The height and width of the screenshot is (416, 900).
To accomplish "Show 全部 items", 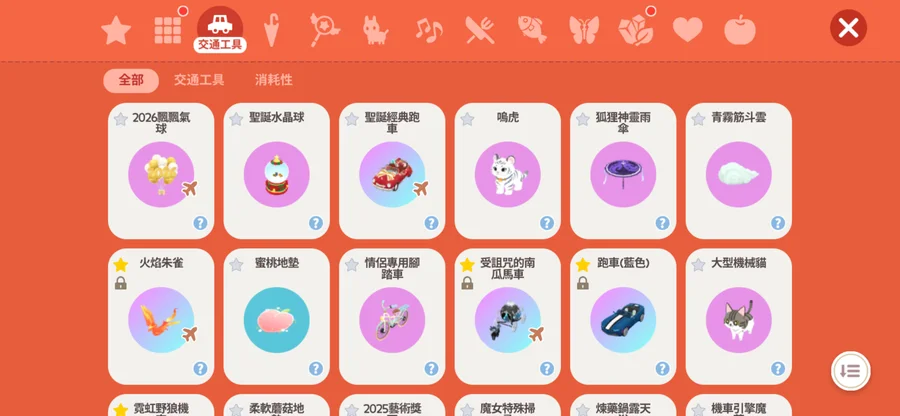I will [131, 80].
